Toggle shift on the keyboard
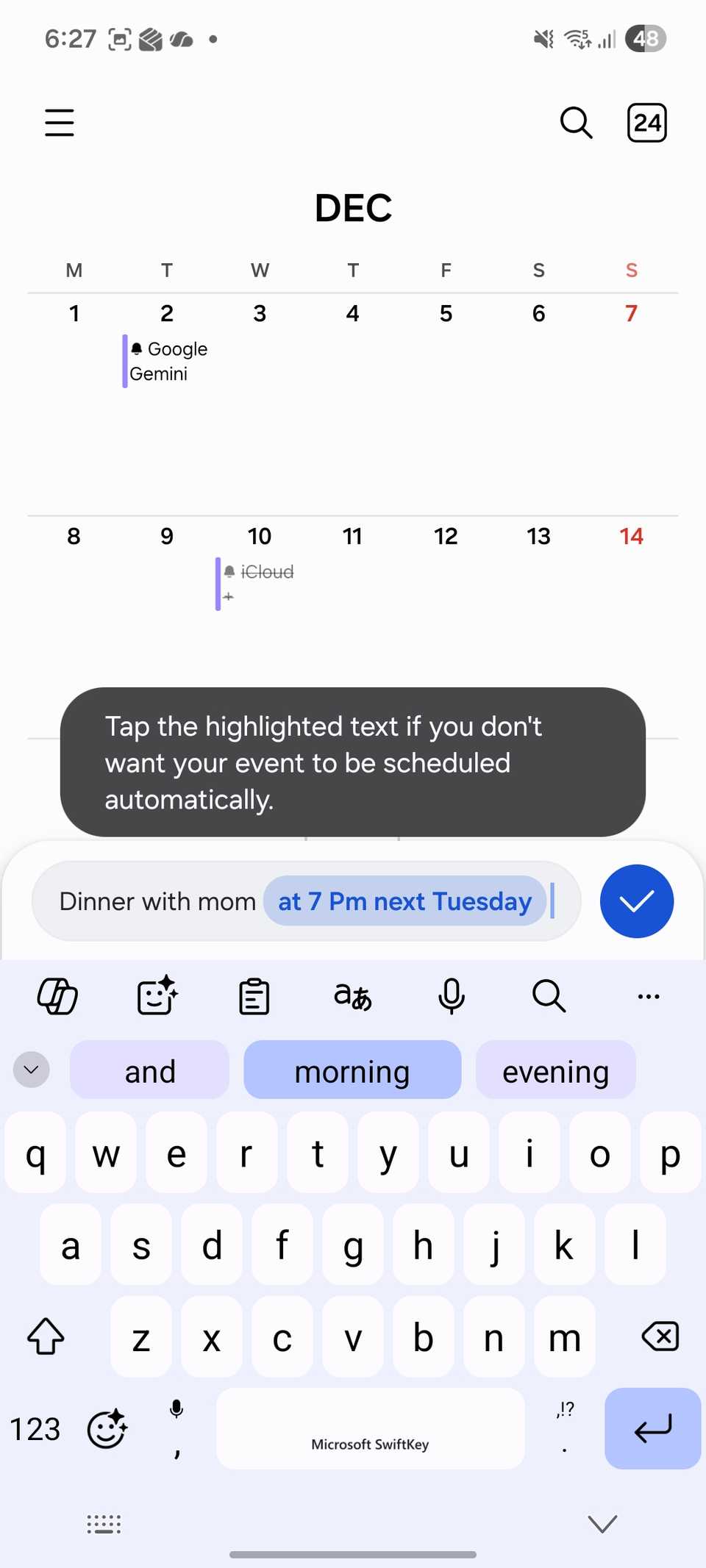This screenshot has width=706, height=1568. [46, 1337]
